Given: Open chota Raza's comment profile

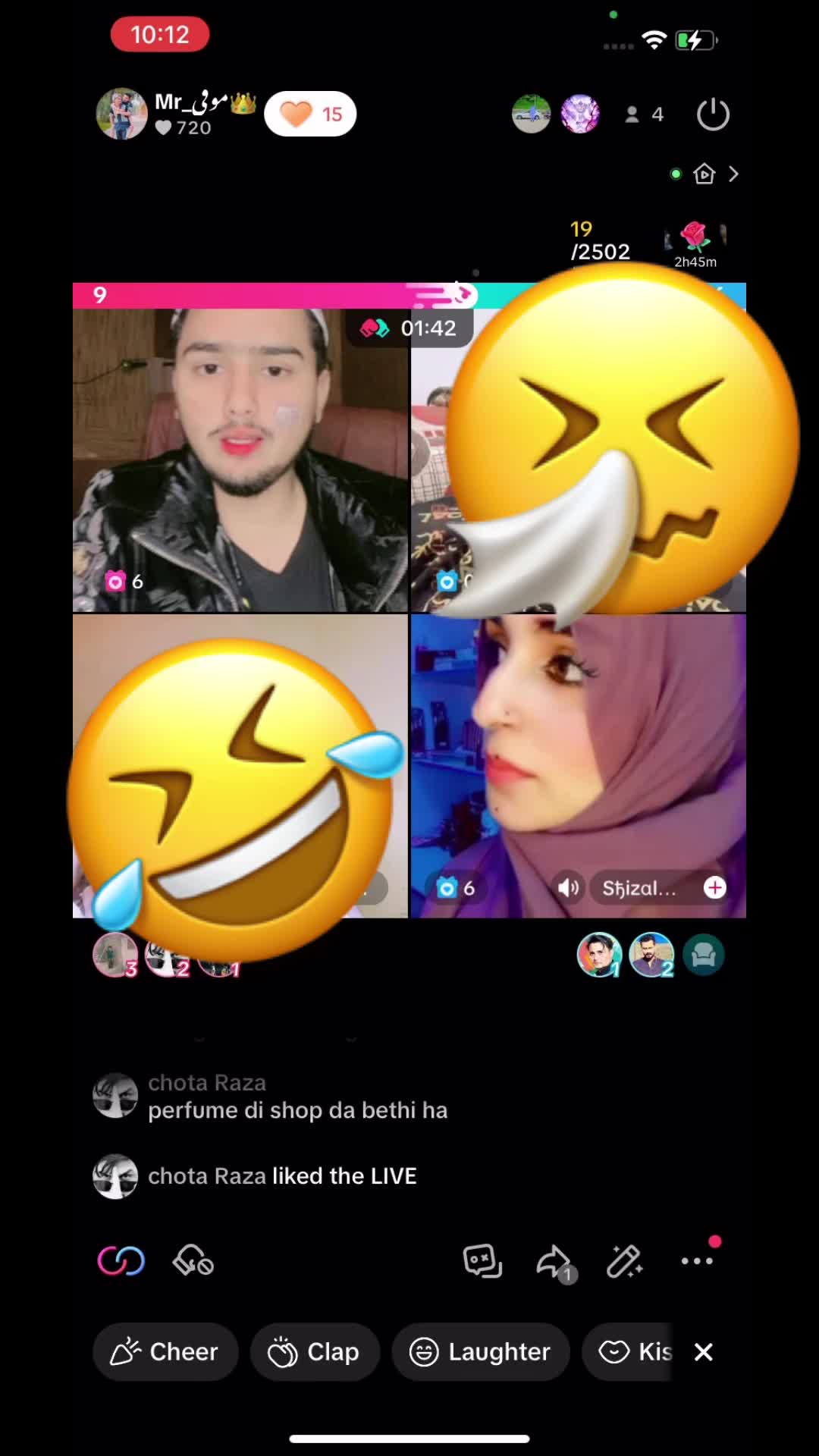Looking at the screenshot, I should click(x=115, y=1096).
